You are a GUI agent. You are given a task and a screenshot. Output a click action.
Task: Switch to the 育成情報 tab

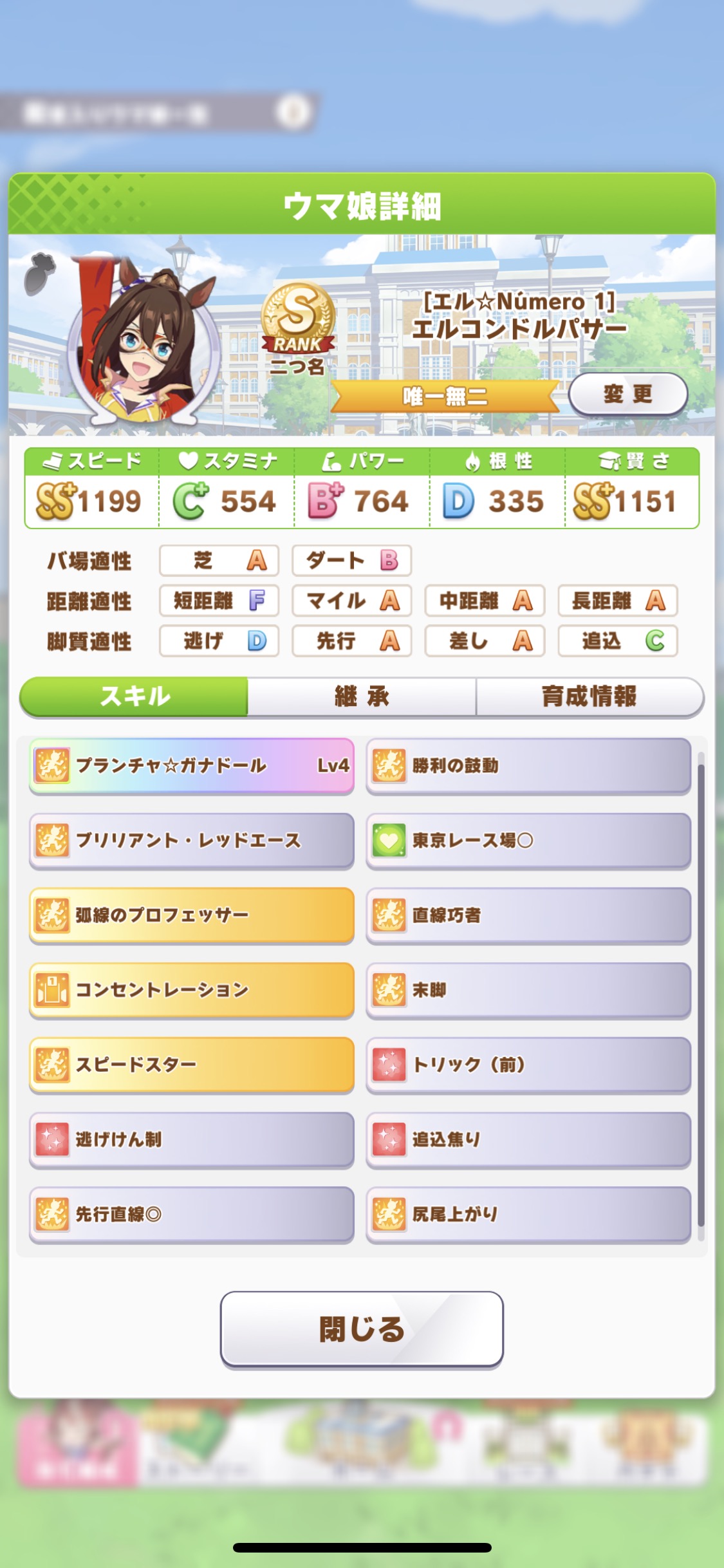(589, 696)
